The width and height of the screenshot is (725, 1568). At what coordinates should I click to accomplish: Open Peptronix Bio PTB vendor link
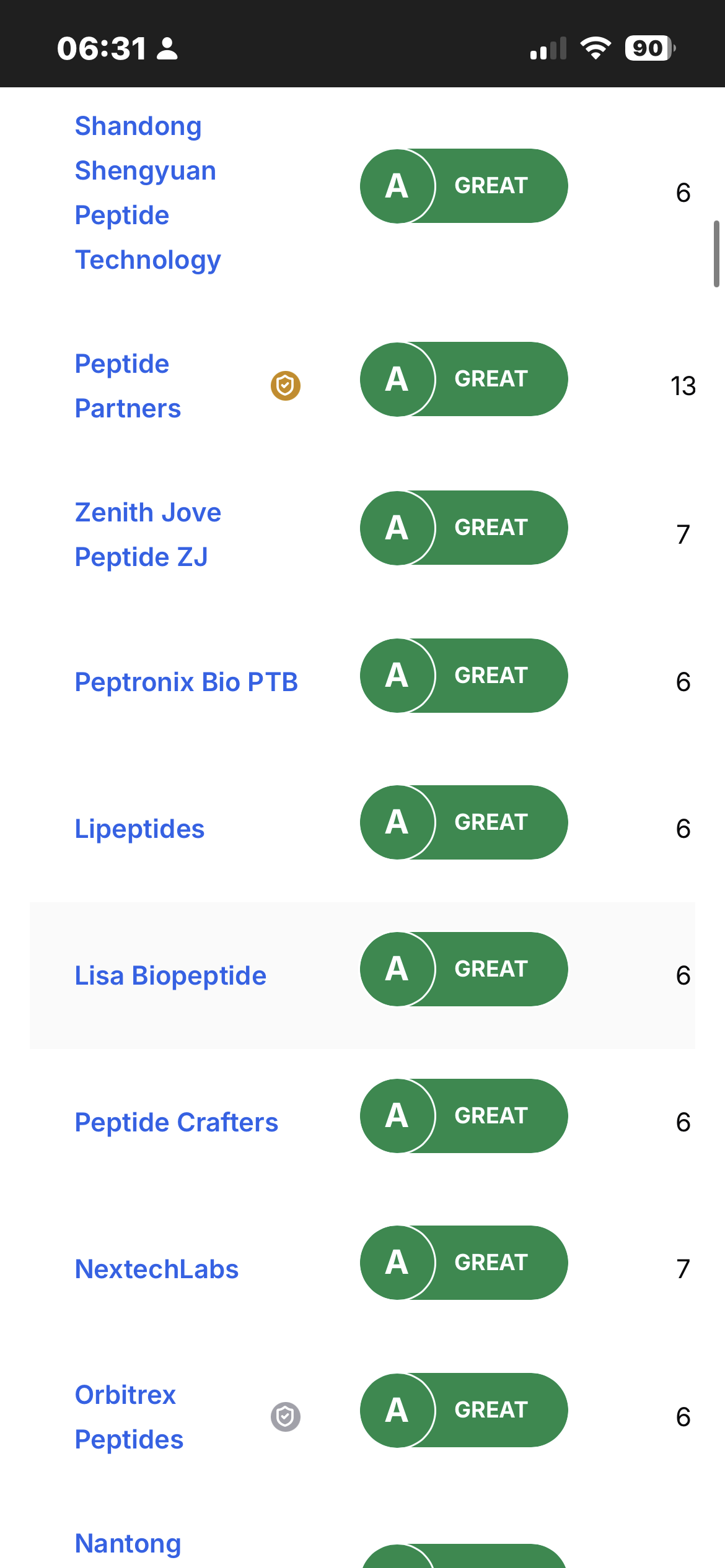[186, 682]
